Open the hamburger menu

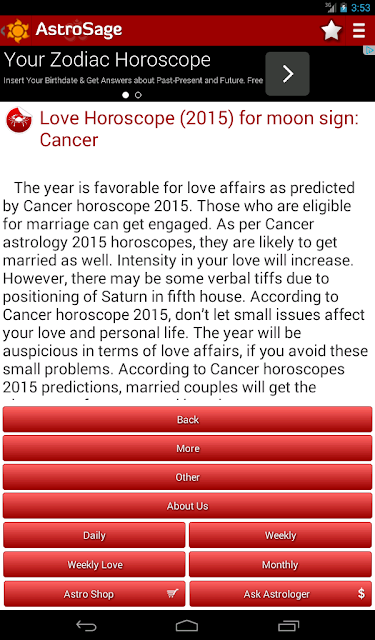coord(359,31)
